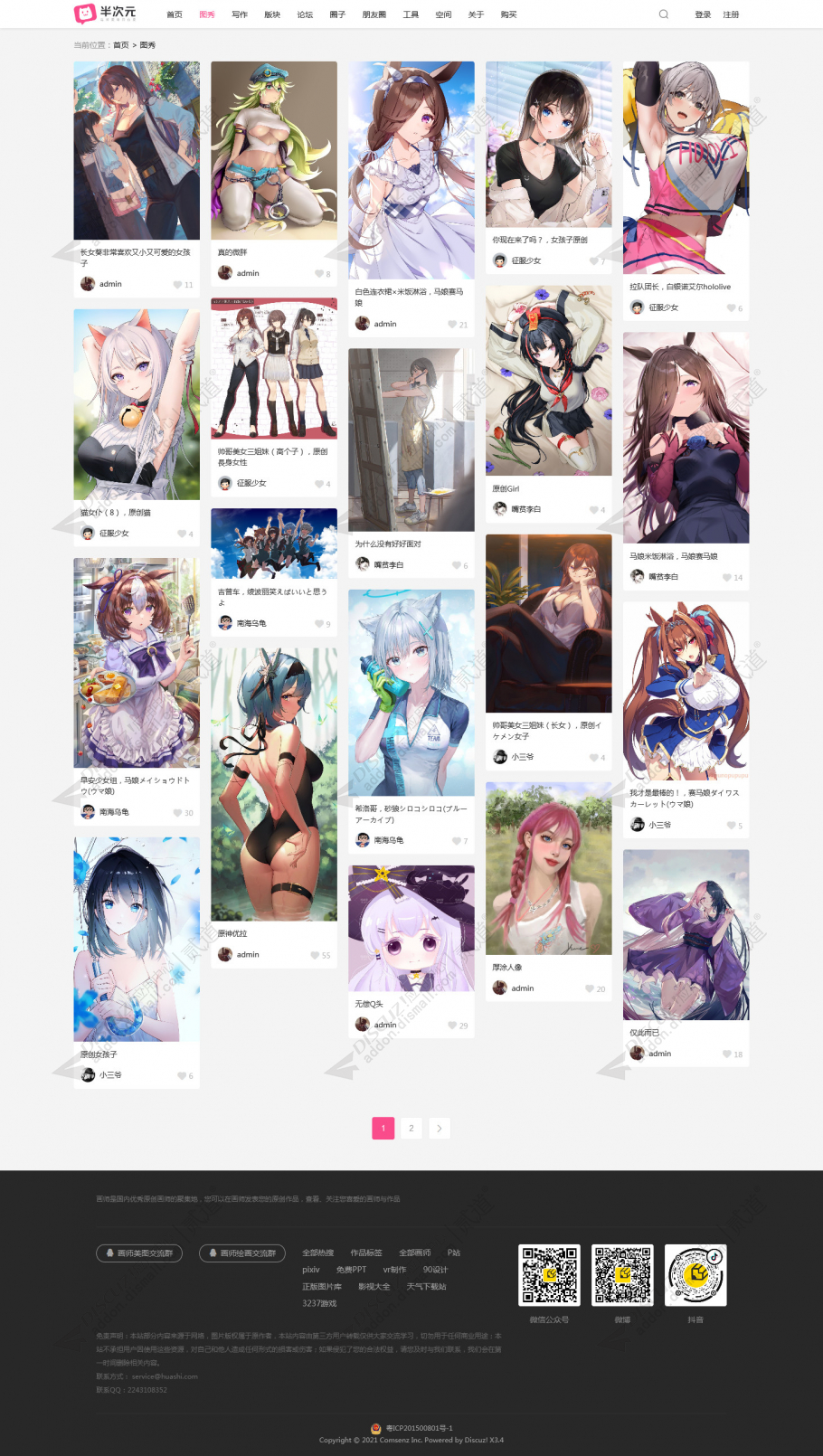Go to the 首页 nav item
The width and height of the screenshot is (823, 1456).
point(175,14)
